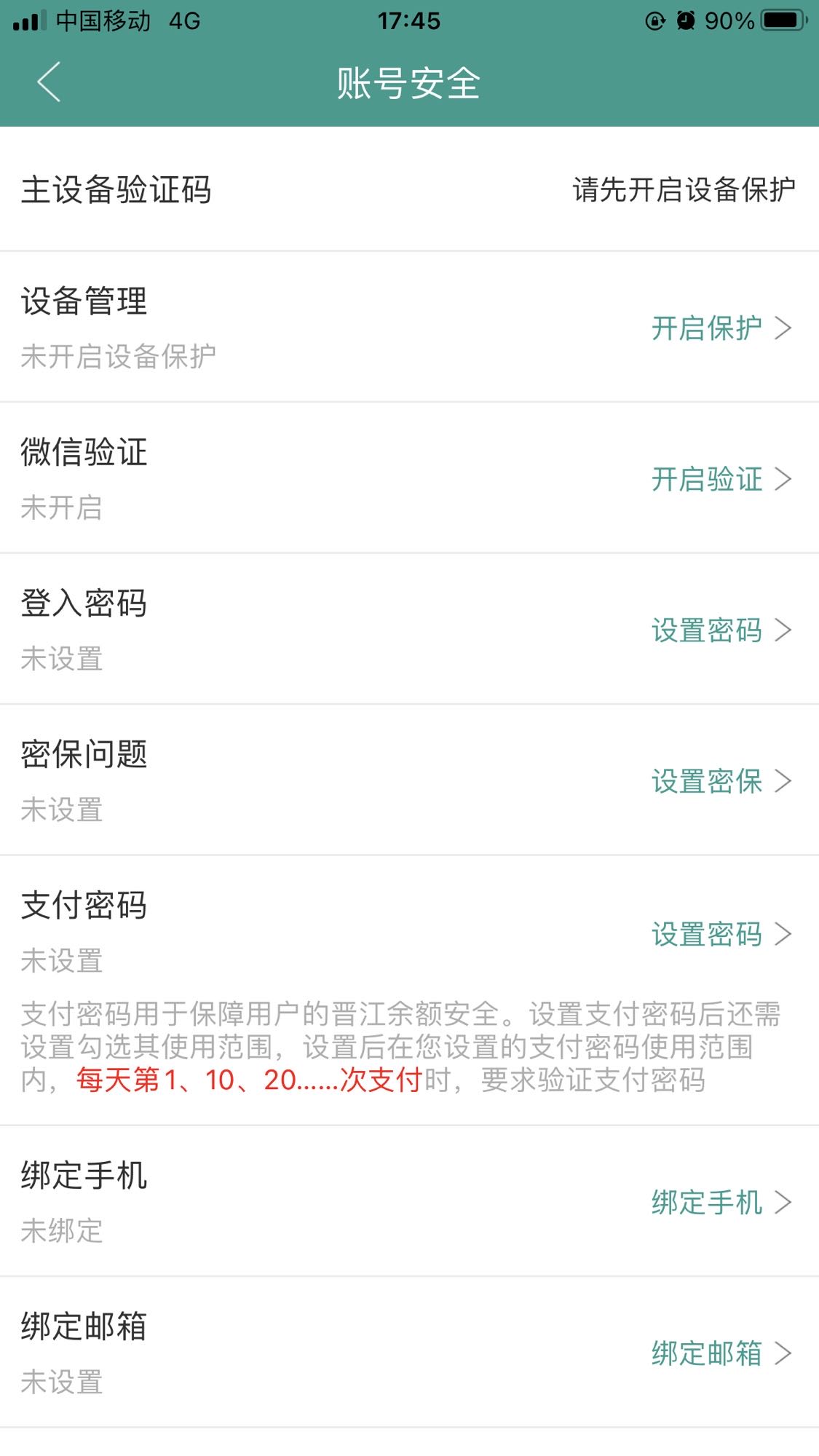Open 密保问题 to set security questions

[x=719, y=782]
